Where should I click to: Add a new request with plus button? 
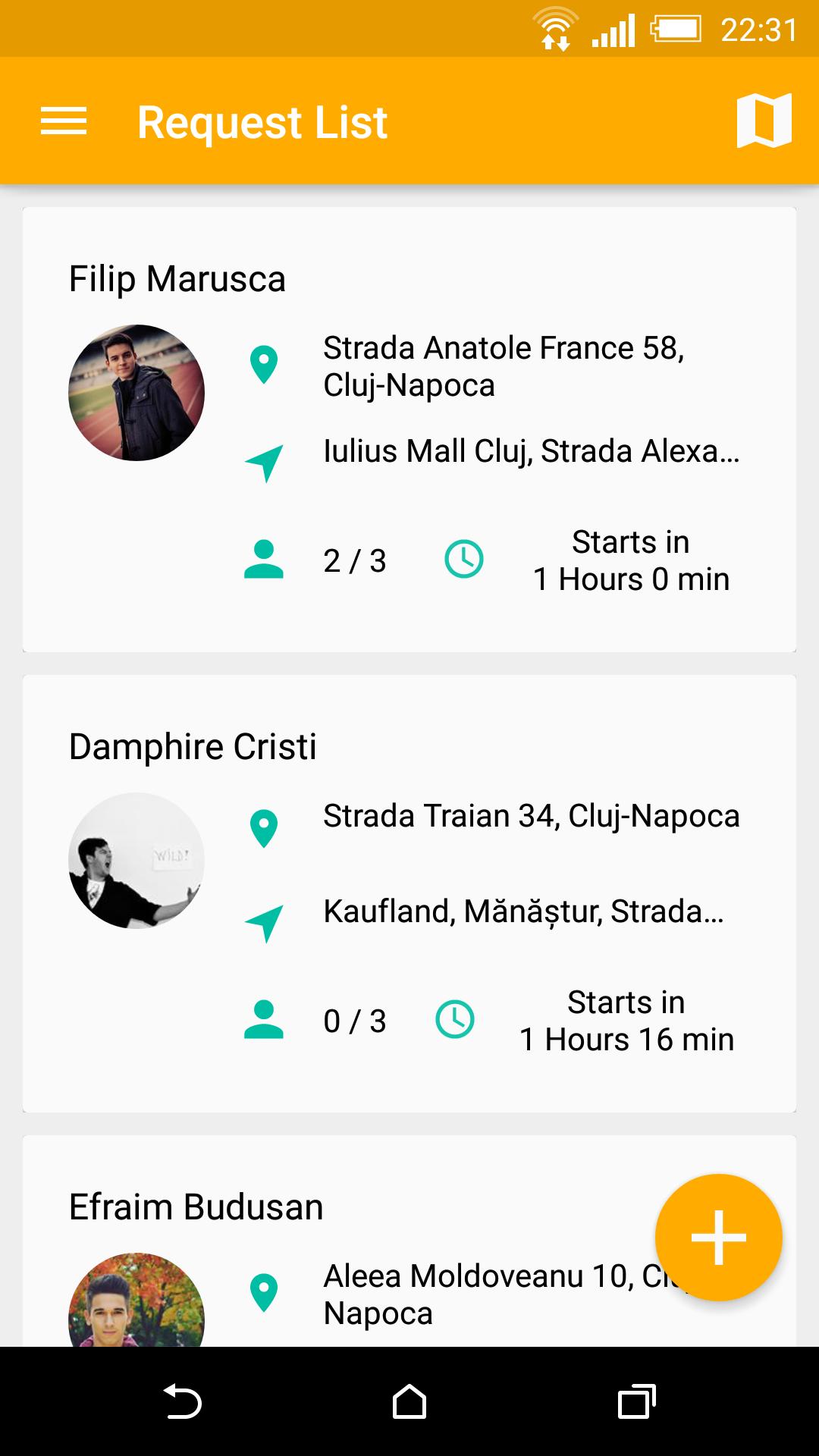click(718, 1238)
